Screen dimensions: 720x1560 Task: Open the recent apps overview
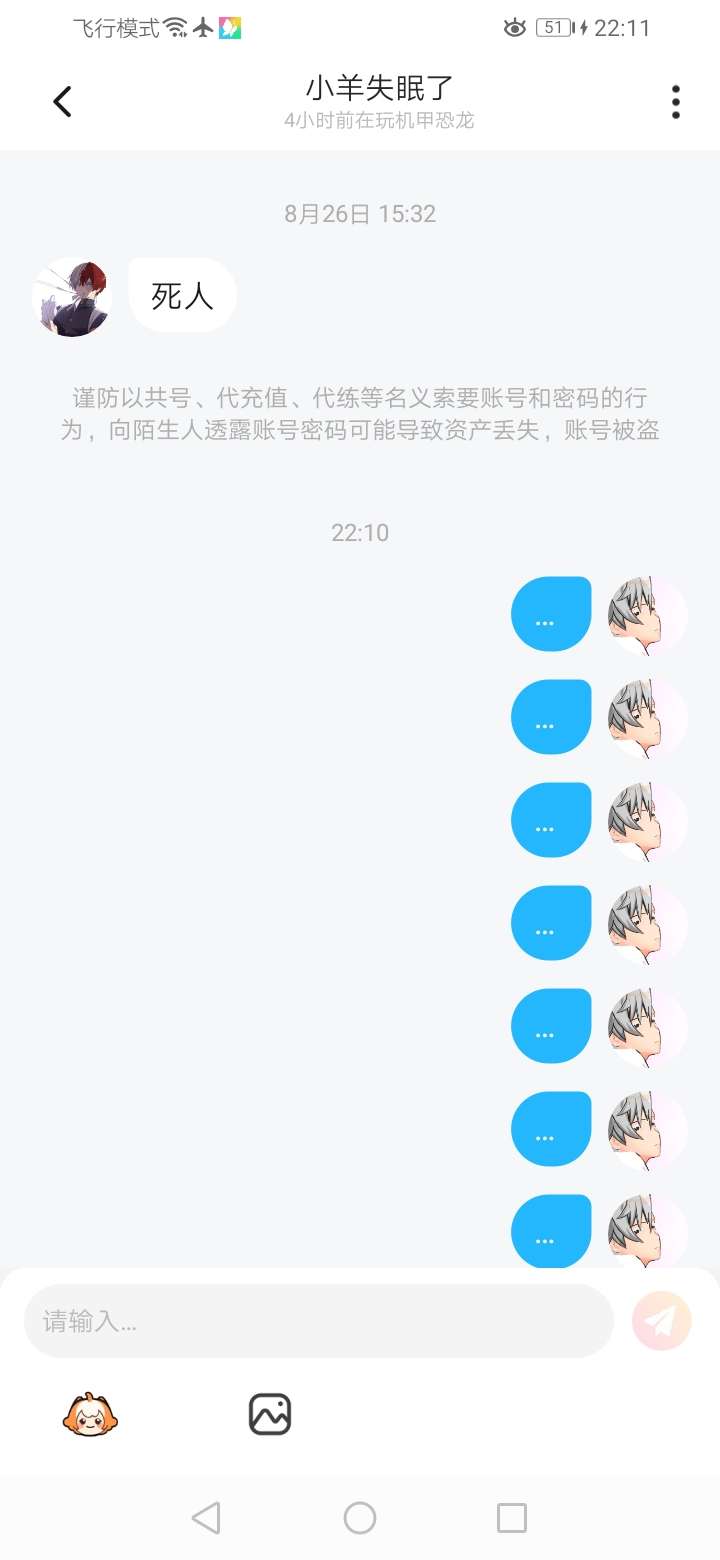tap(511, 1518)
